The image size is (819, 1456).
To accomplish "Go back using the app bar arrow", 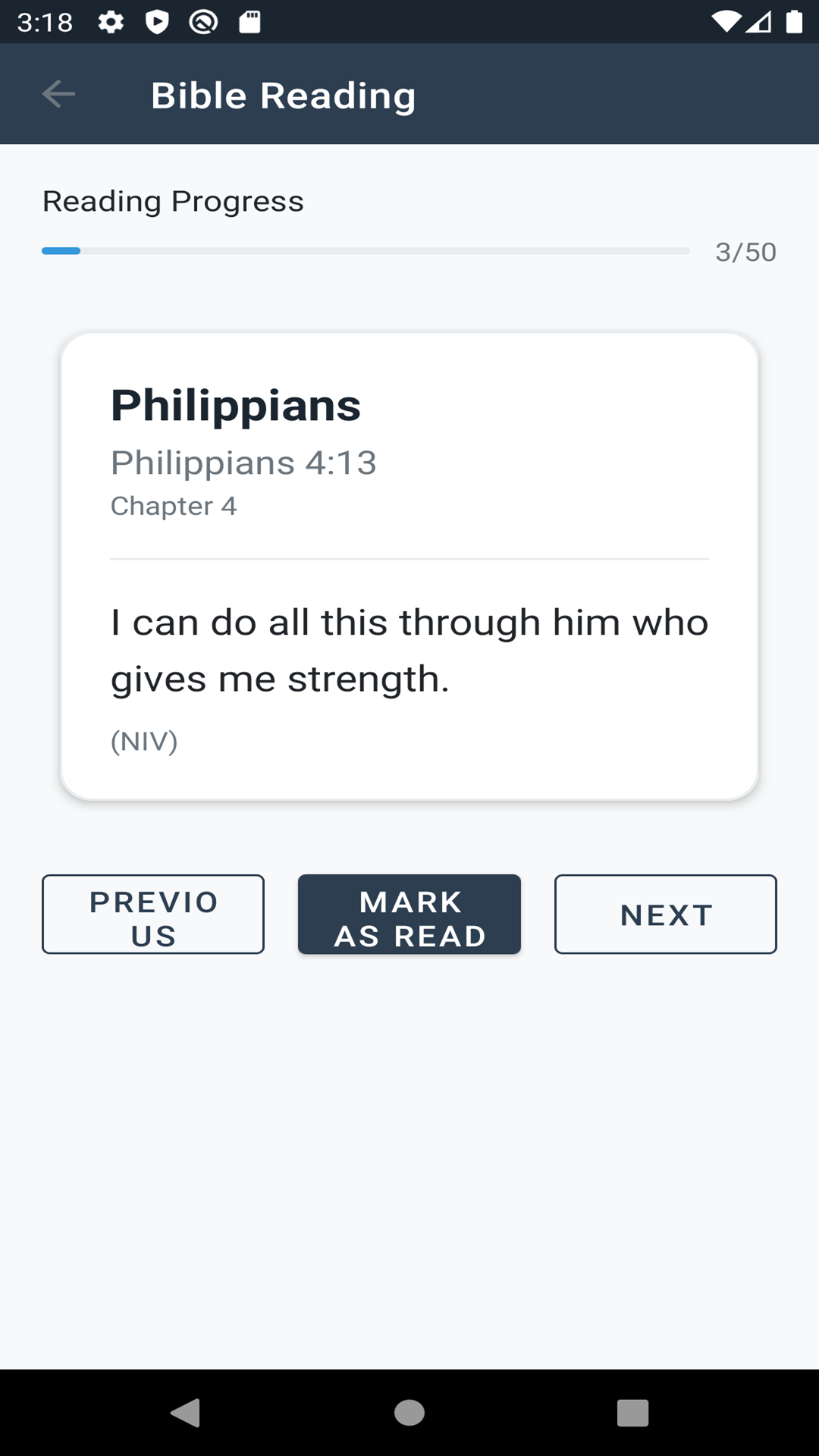I will click(x=58, y=94).
